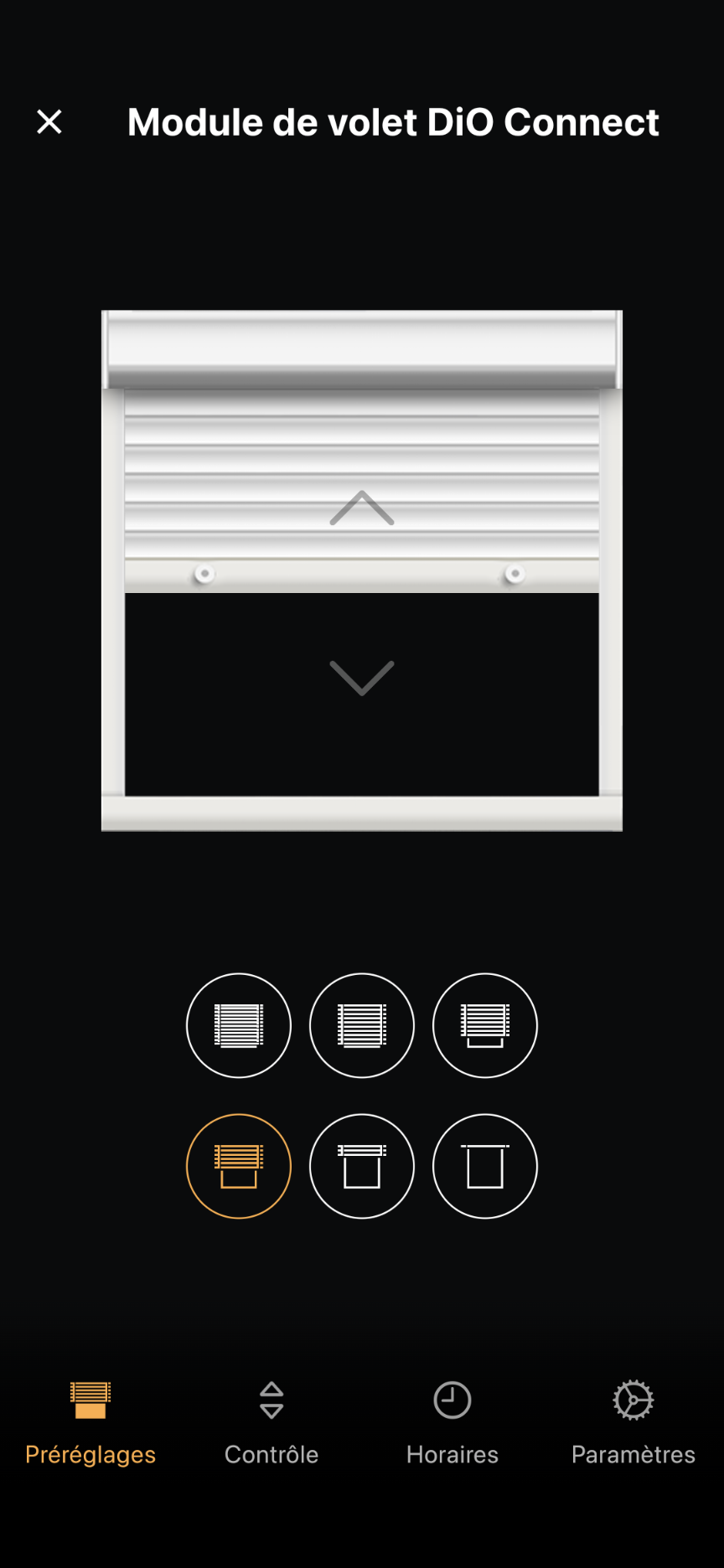Select the Préréglages tab
The height and width of the screenshot is (1568, 724).
[x=90, y=1423]
